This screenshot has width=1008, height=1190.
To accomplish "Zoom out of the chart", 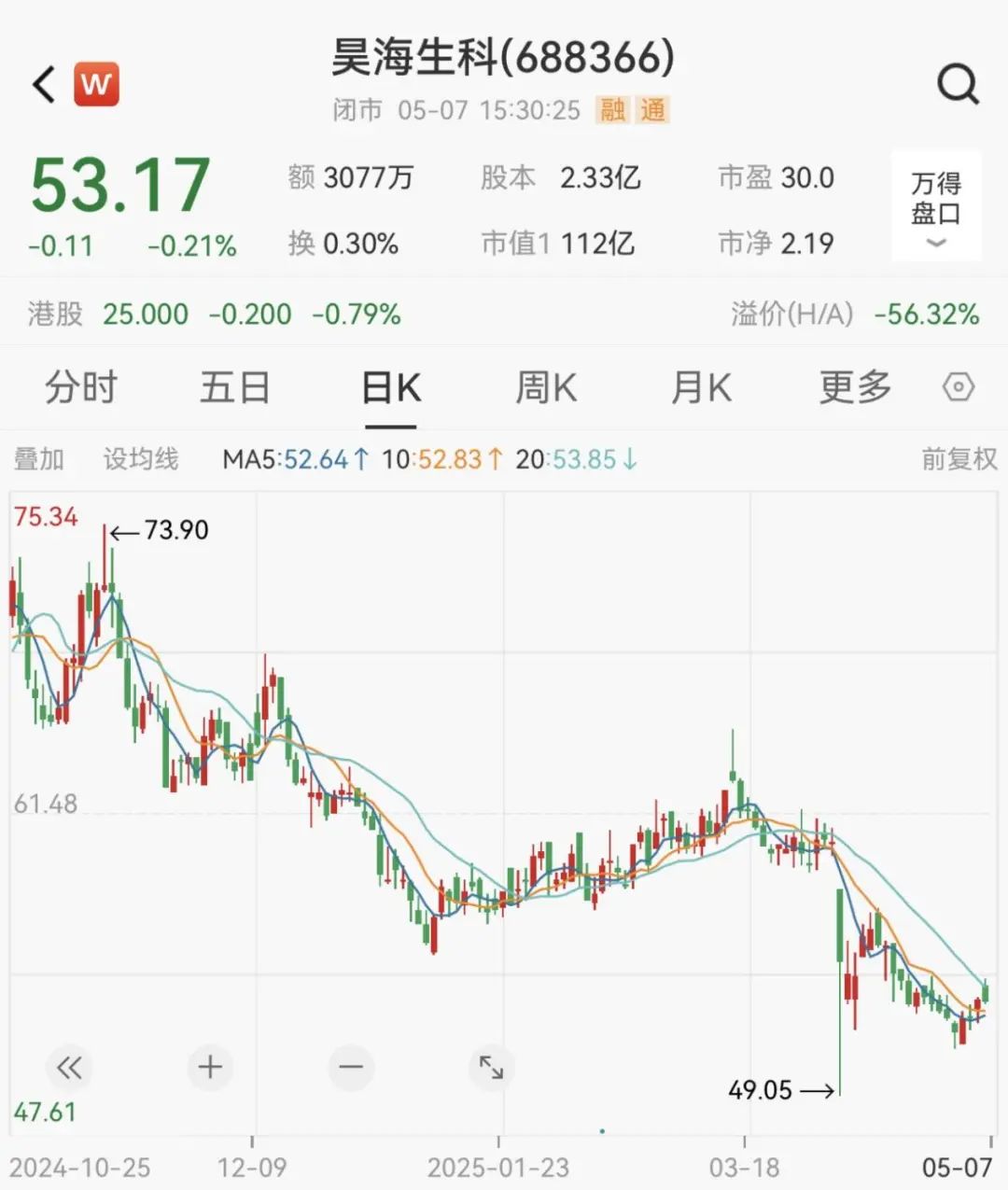I will click(350, 1068).
